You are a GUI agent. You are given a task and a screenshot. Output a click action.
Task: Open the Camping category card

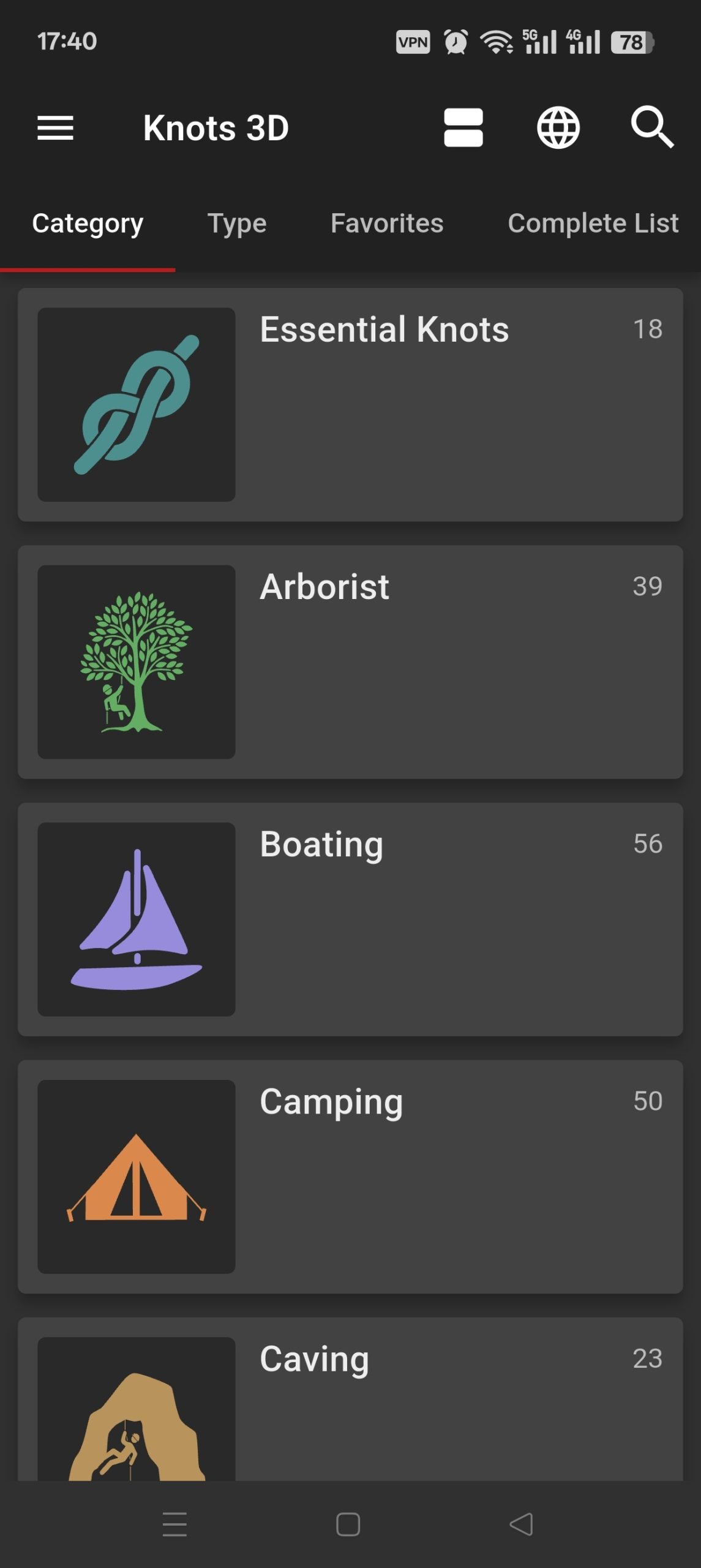tap(350, 1177)
